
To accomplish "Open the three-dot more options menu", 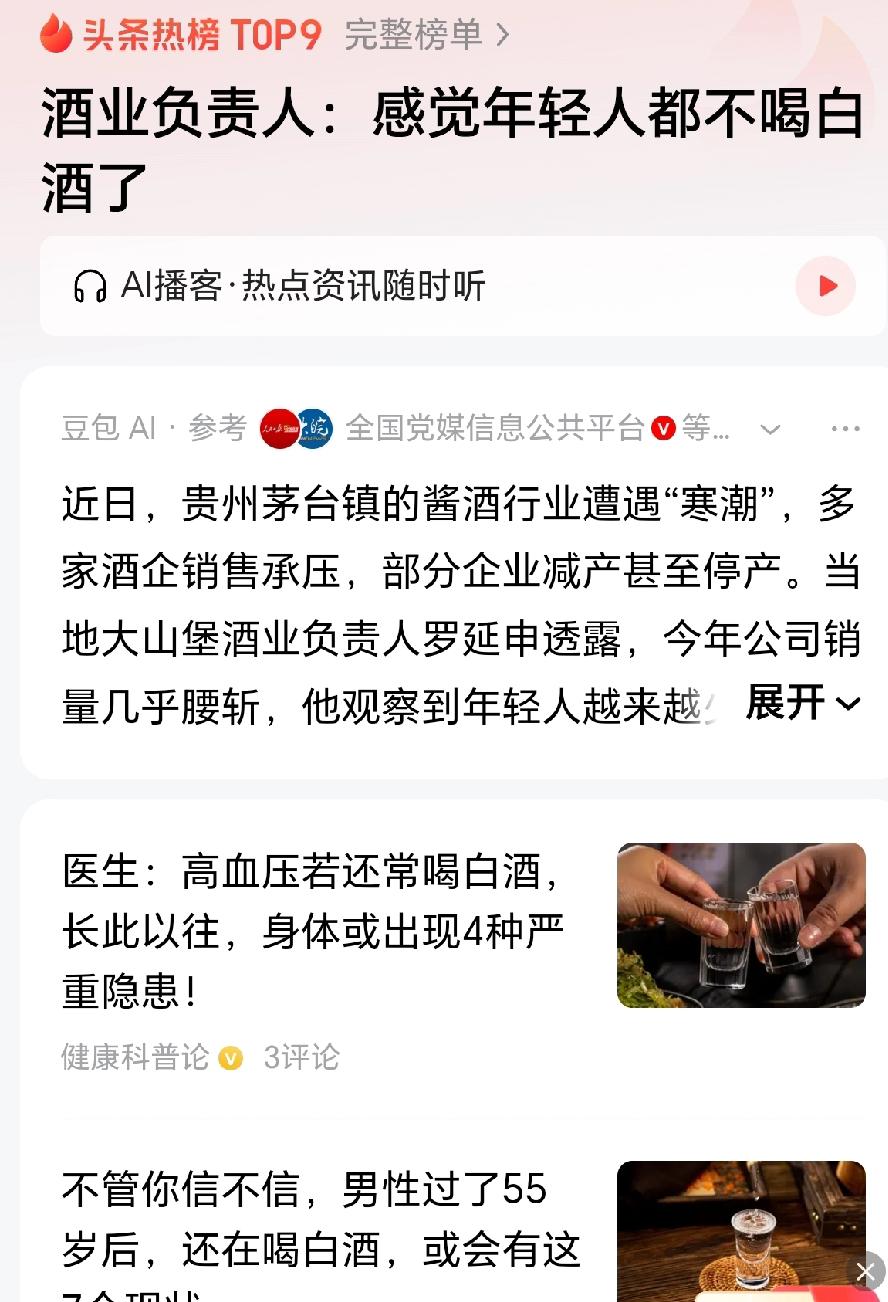I will point(847,428).
